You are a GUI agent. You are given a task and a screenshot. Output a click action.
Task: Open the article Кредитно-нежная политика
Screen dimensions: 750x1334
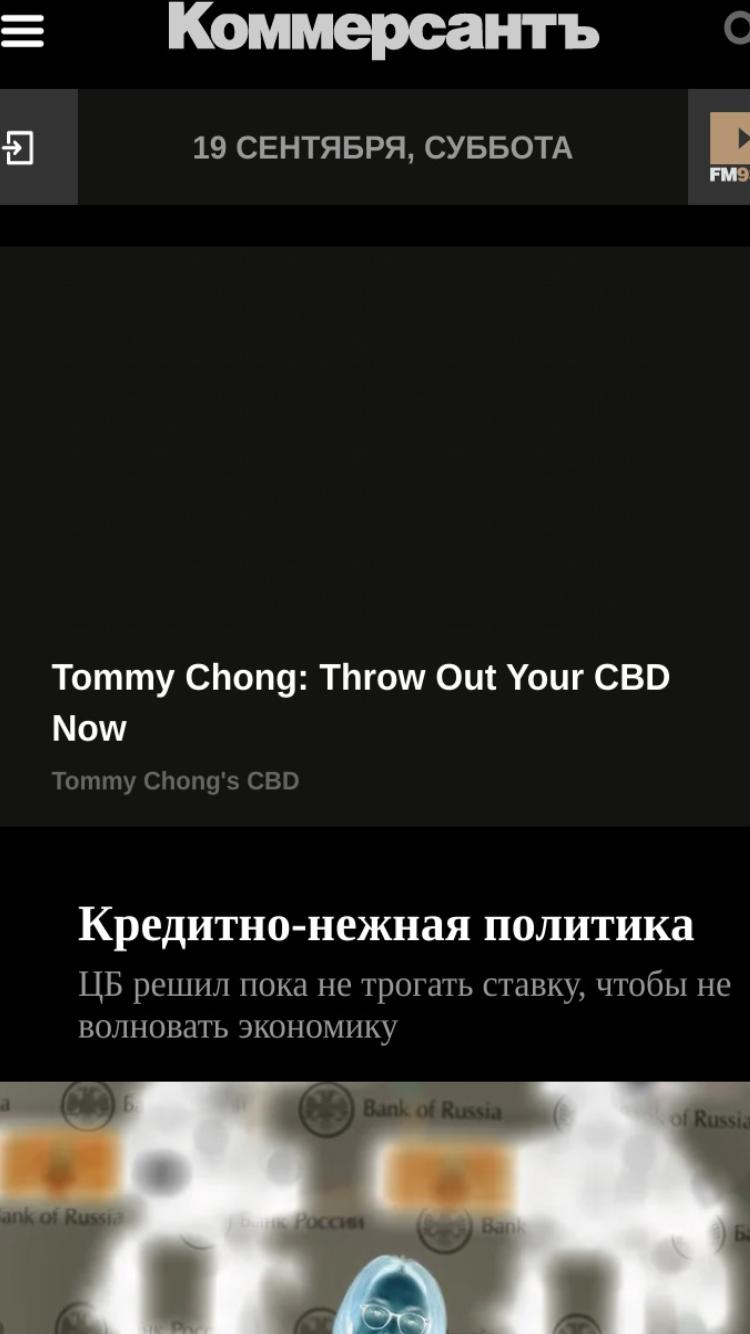click(386, 923)
